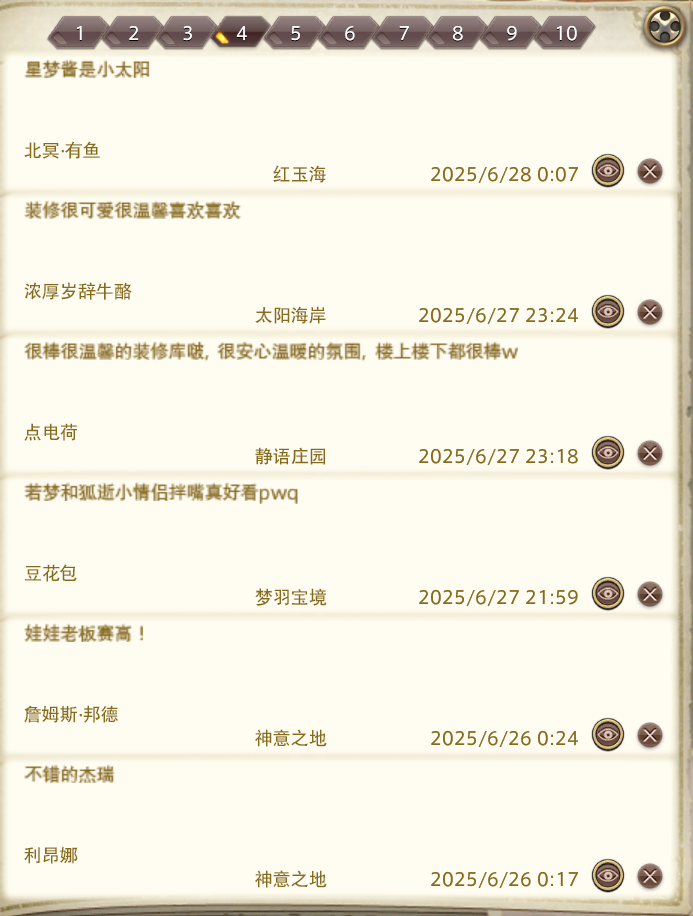693x916 pixels.
Task: Delete 点电荷's message
Action: pos(650,453)
